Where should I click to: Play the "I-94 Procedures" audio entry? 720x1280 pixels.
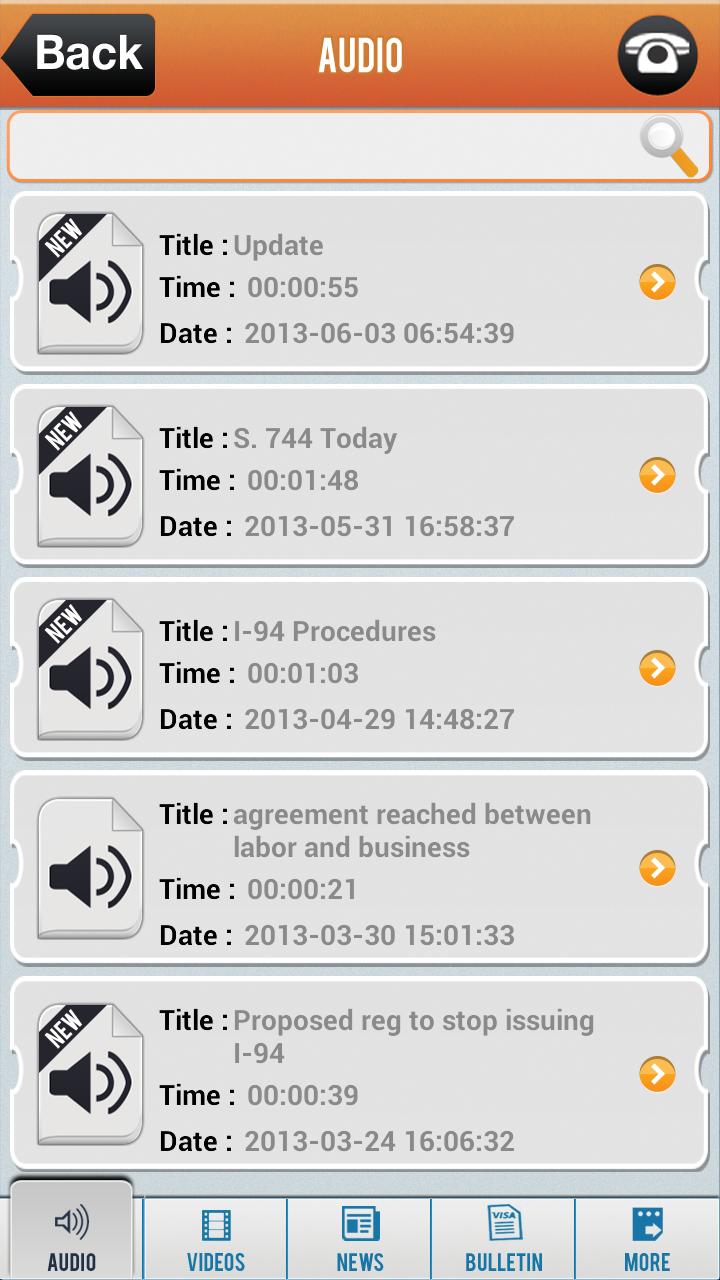coord(360,670)
